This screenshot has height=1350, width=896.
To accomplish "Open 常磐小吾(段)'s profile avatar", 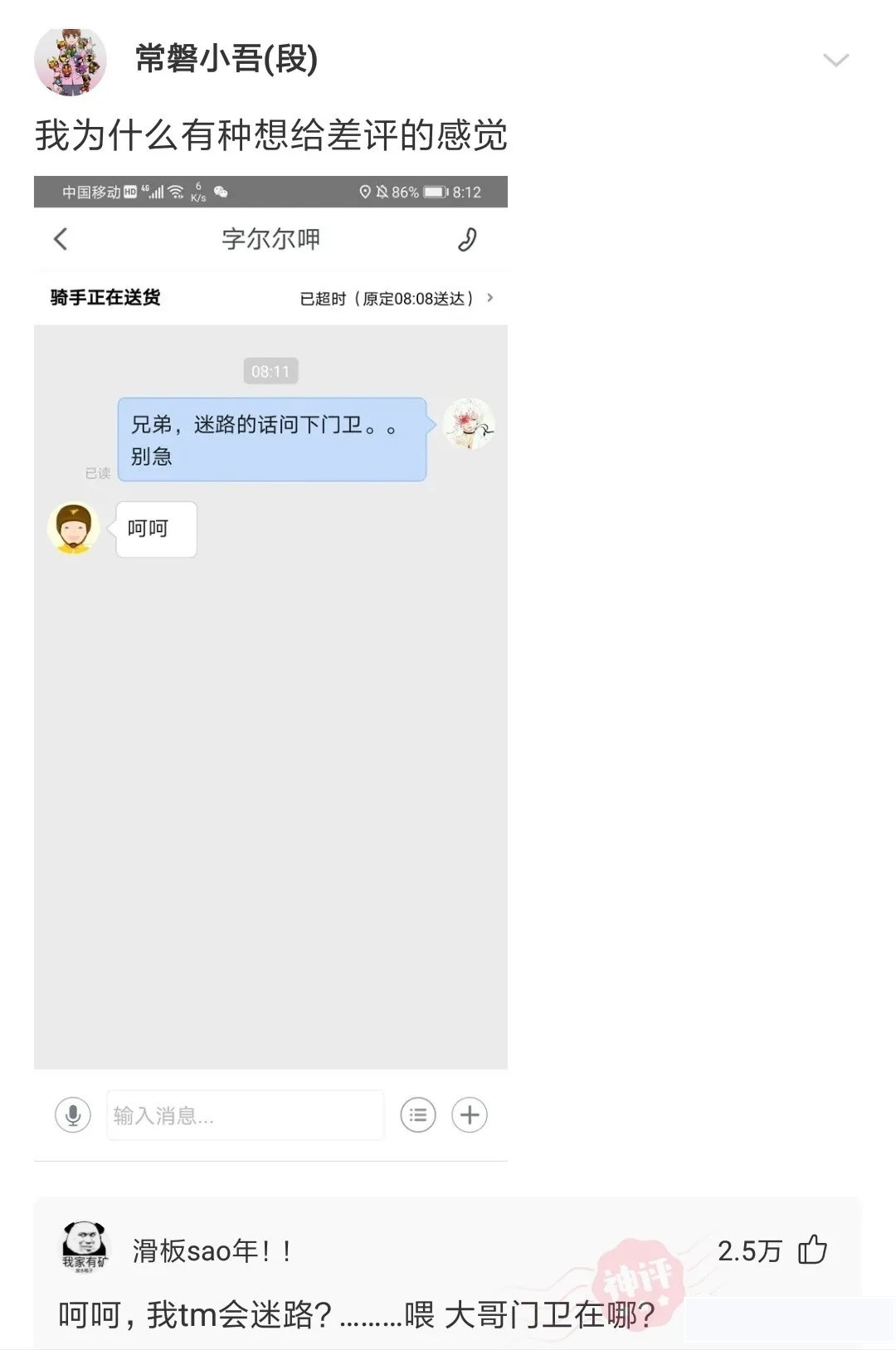I will [x=71, y=61].
